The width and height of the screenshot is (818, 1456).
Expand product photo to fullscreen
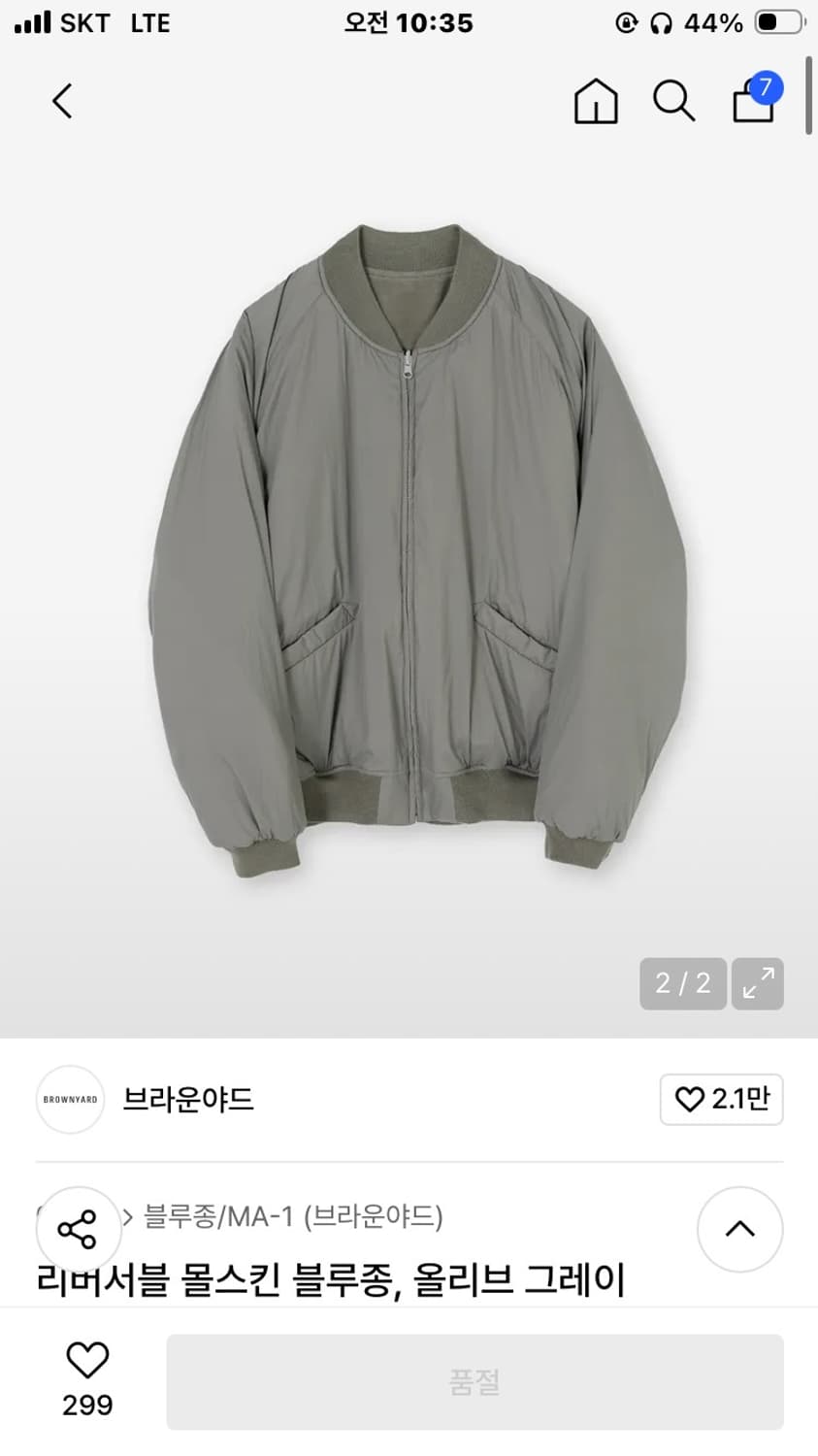[757, 984]
